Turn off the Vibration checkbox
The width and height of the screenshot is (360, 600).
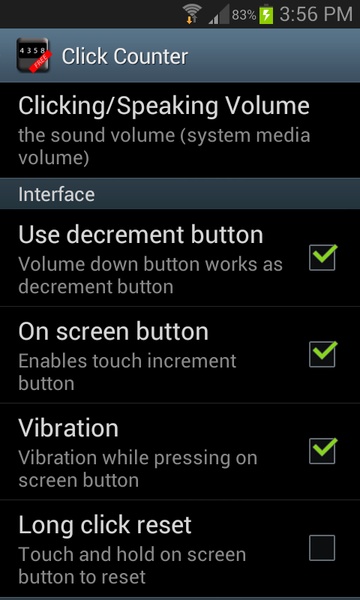tap(323, 451)
